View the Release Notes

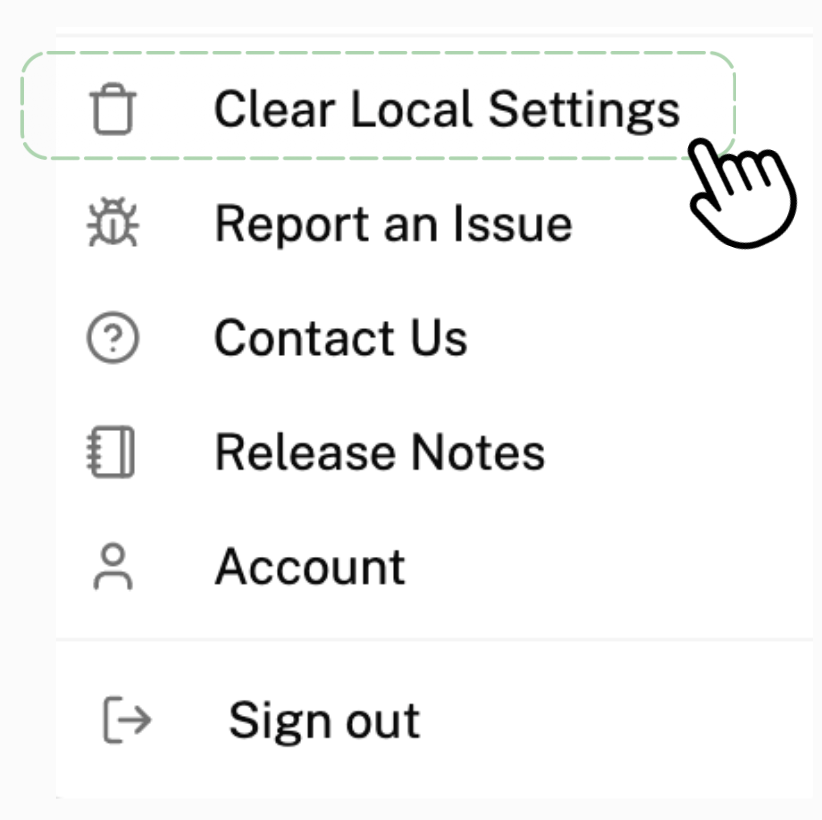click(379, 452)
